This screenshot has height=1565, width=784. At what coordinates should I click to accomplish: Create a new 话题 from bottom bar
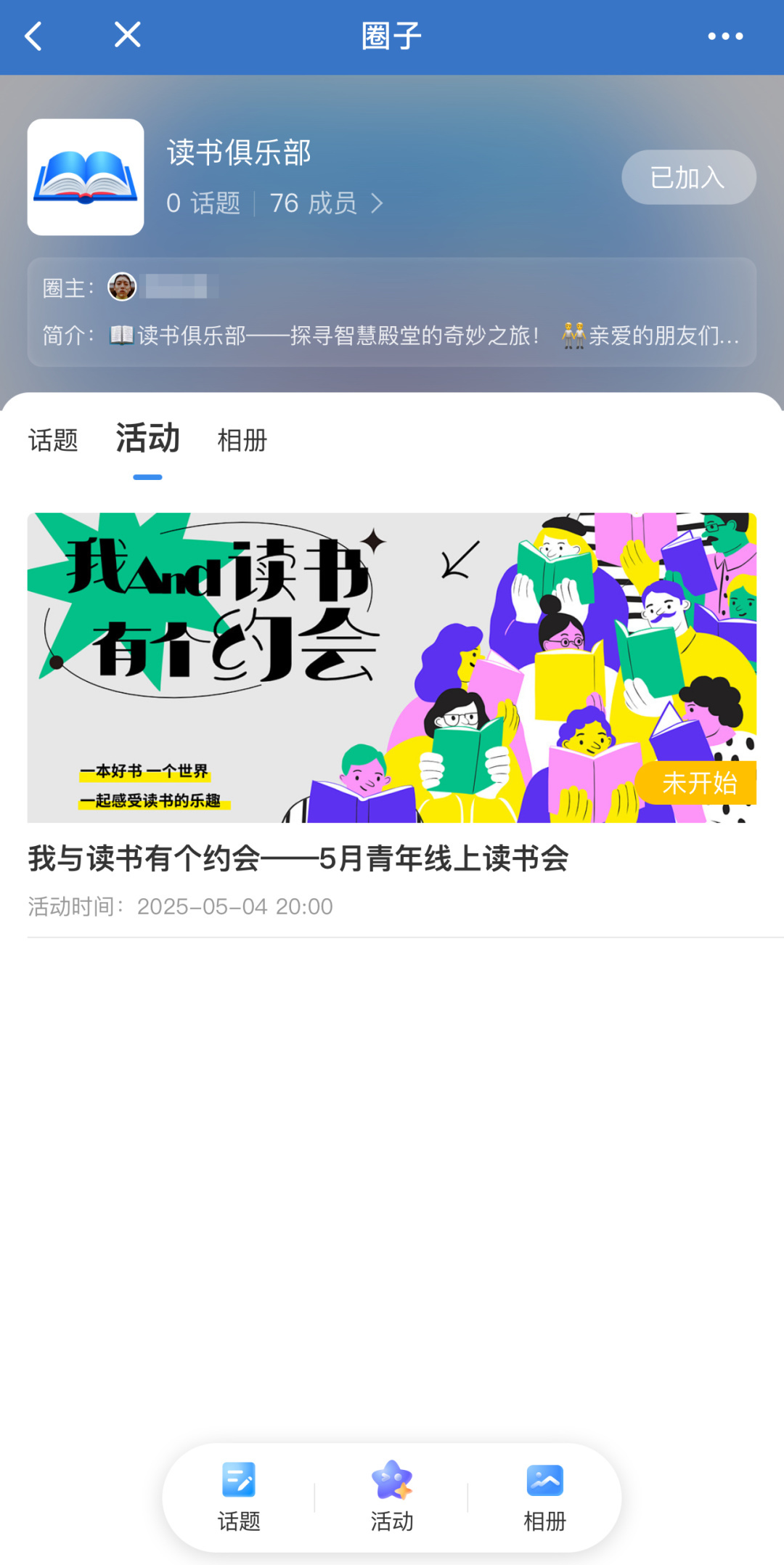tap(239, 1497)
